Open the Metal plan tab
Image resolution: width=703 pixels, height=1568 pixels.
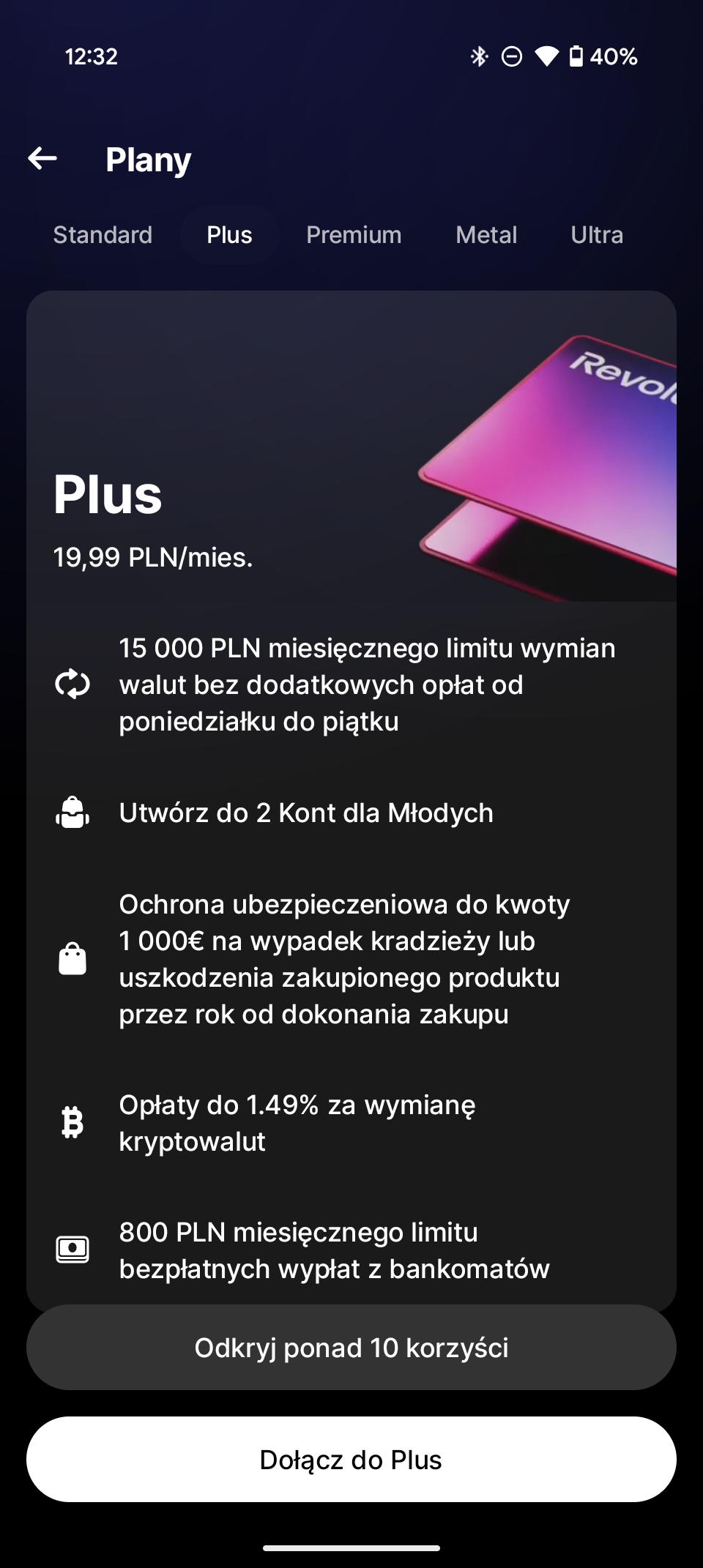pos(486,235)
